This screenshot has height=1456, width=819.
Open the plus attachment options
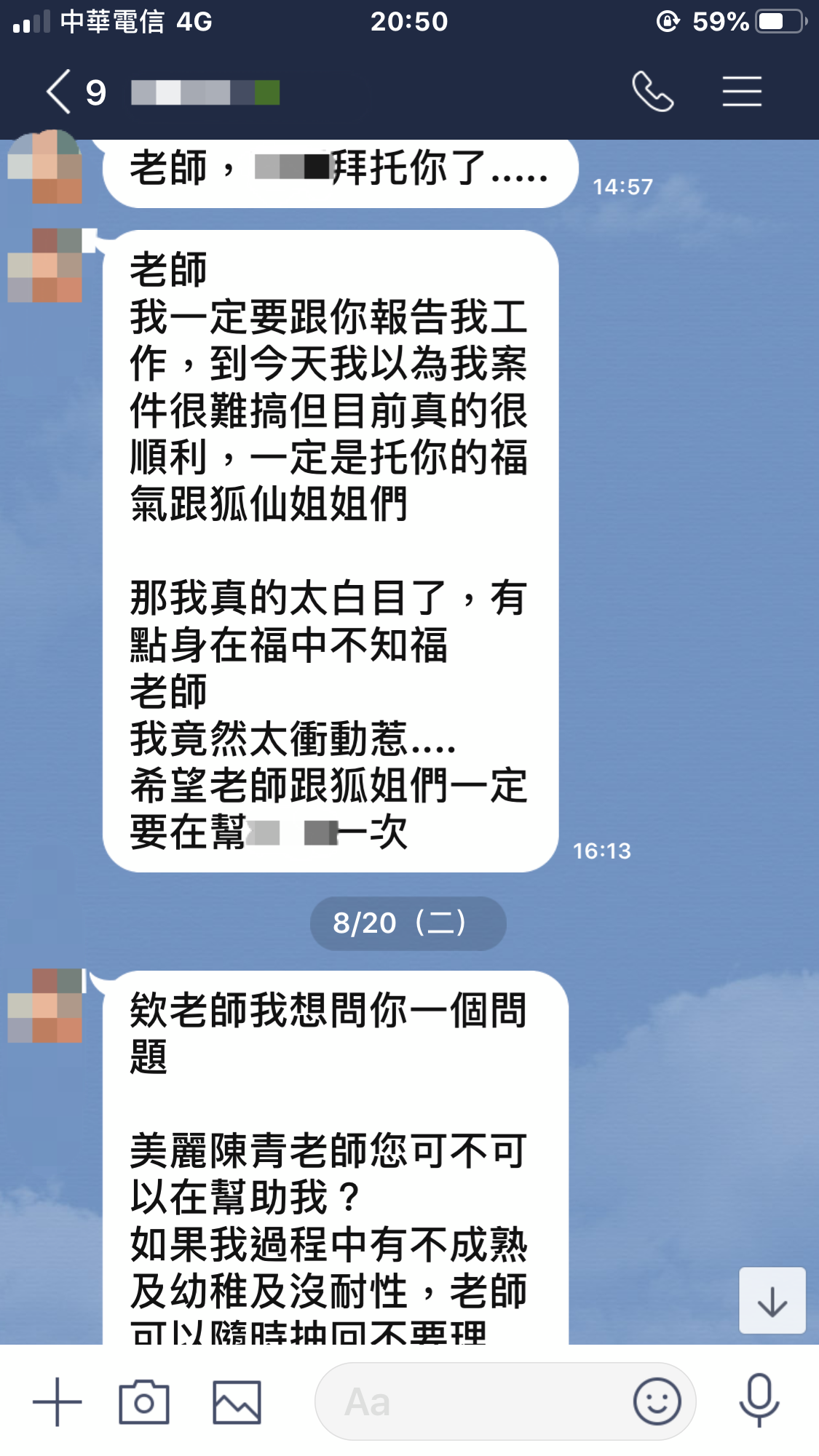(58, 1401)
